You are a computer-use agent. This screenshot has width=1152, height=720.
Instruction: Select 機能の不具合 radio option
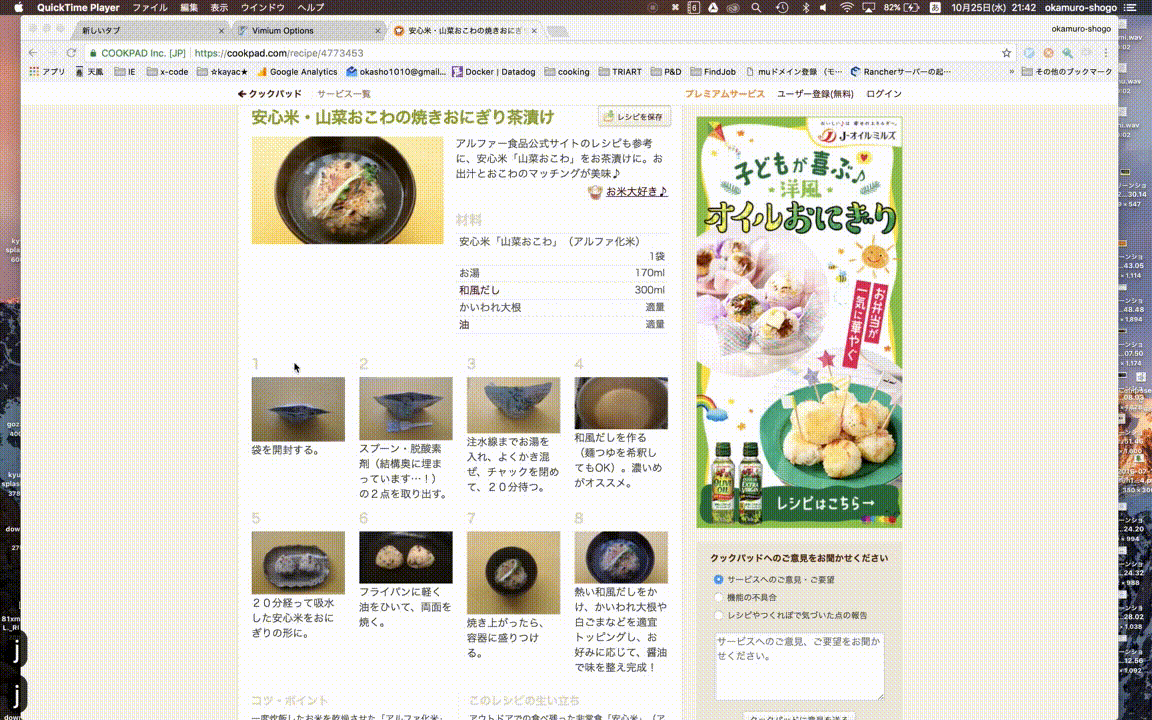click(x=719, y=597)
